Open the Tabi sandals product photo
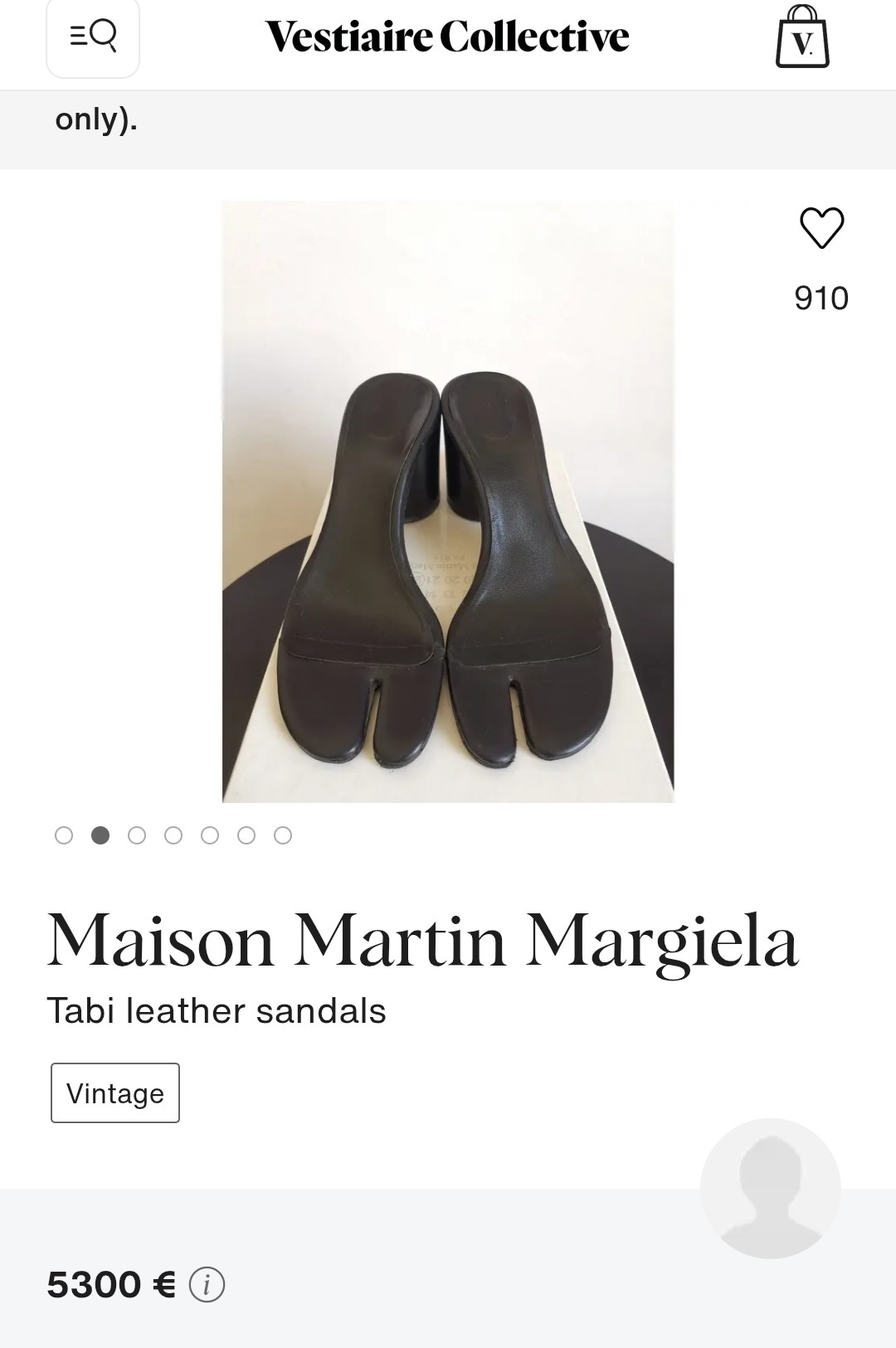The height and width of the screenshot is (1348, 896). click(448, 502)
